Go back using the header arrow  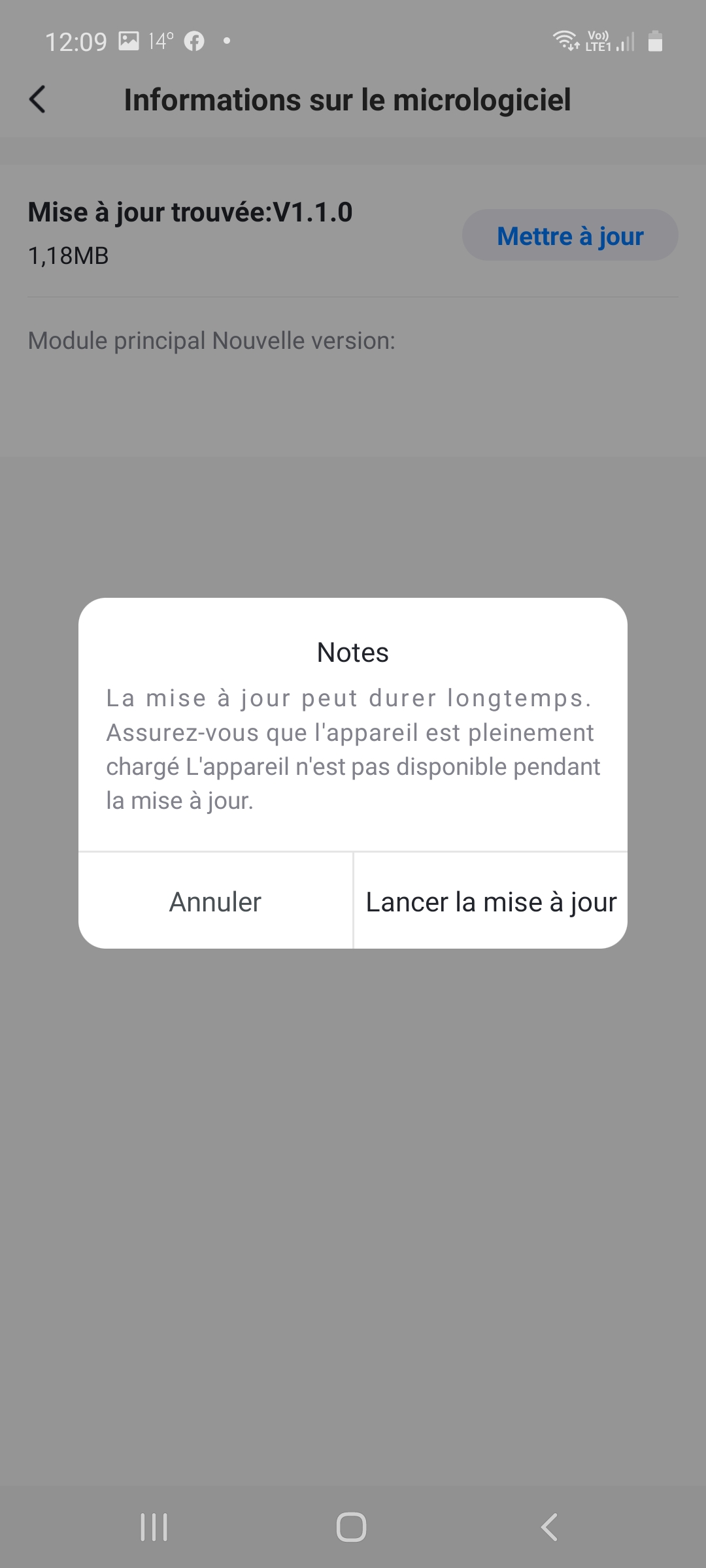(x=38, y=100)
